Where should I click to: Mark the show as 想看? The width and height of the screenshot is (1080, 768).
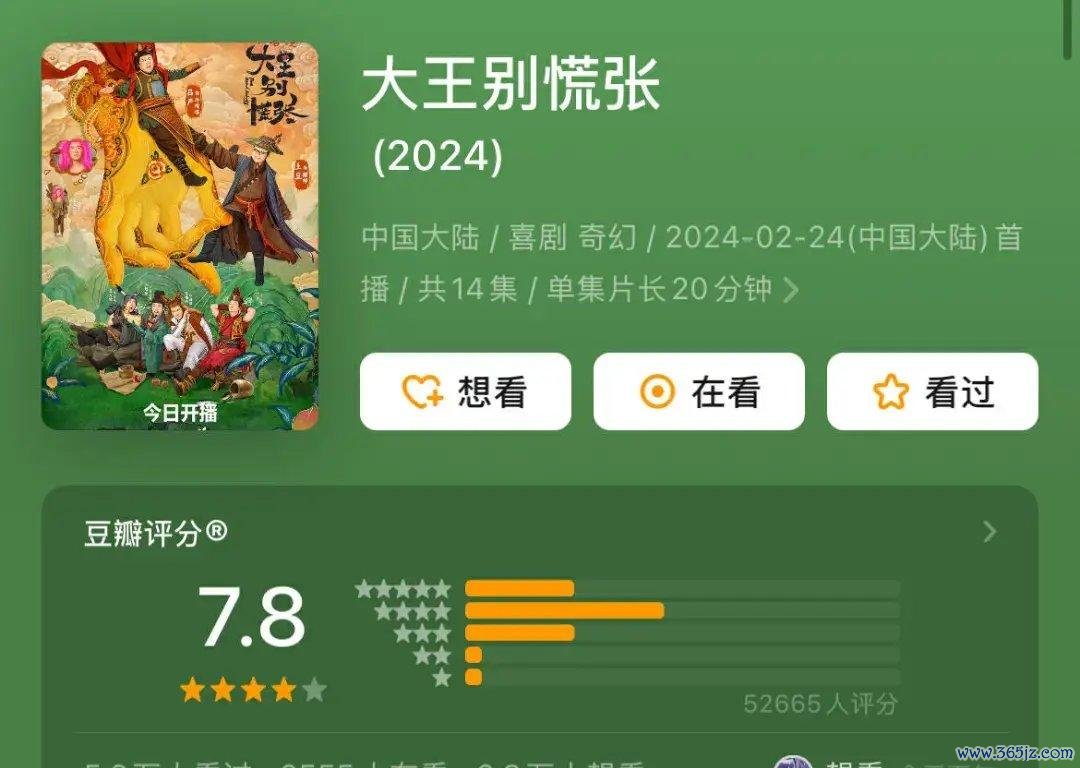[x=465, y=392]
